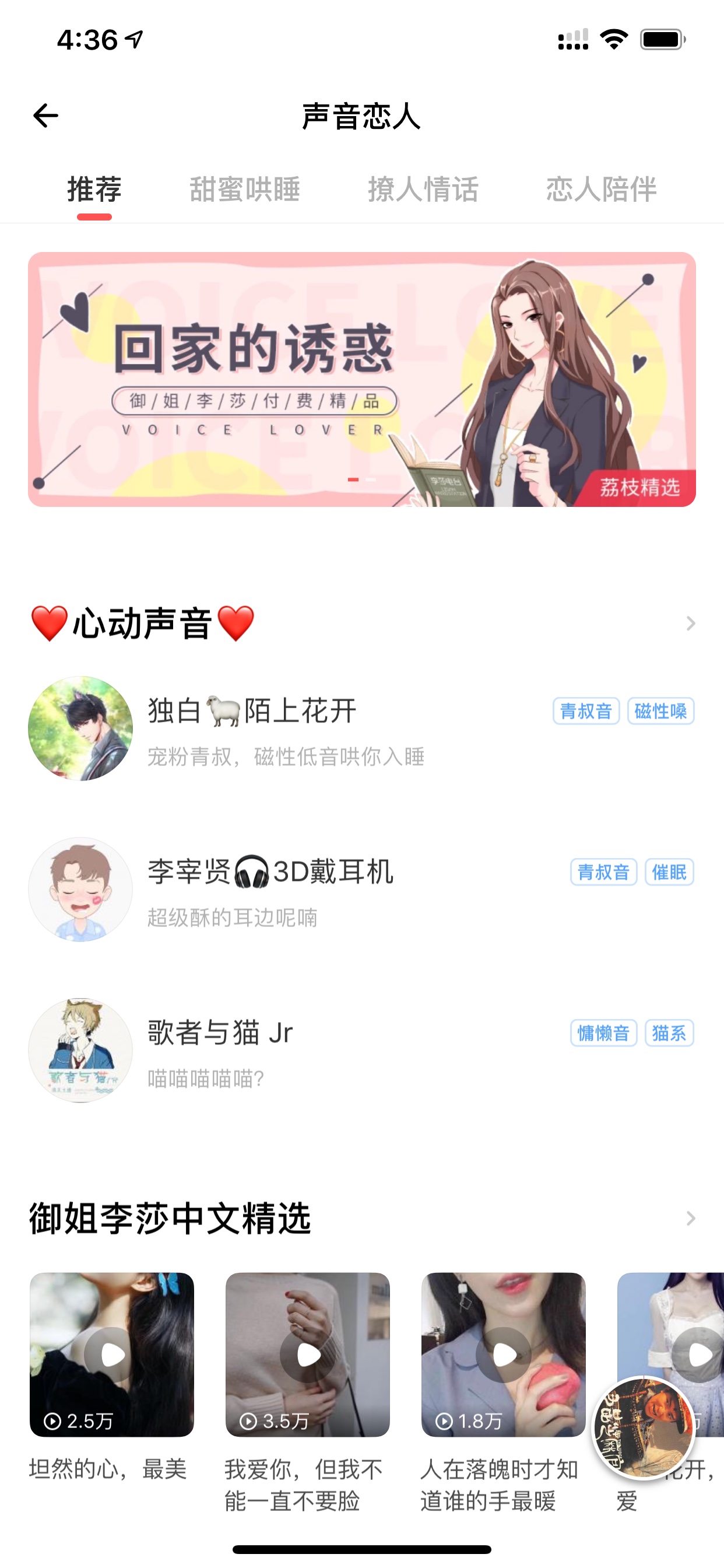Switch to the 甜蜜哄睡 tab

click(x=245, y=190)
